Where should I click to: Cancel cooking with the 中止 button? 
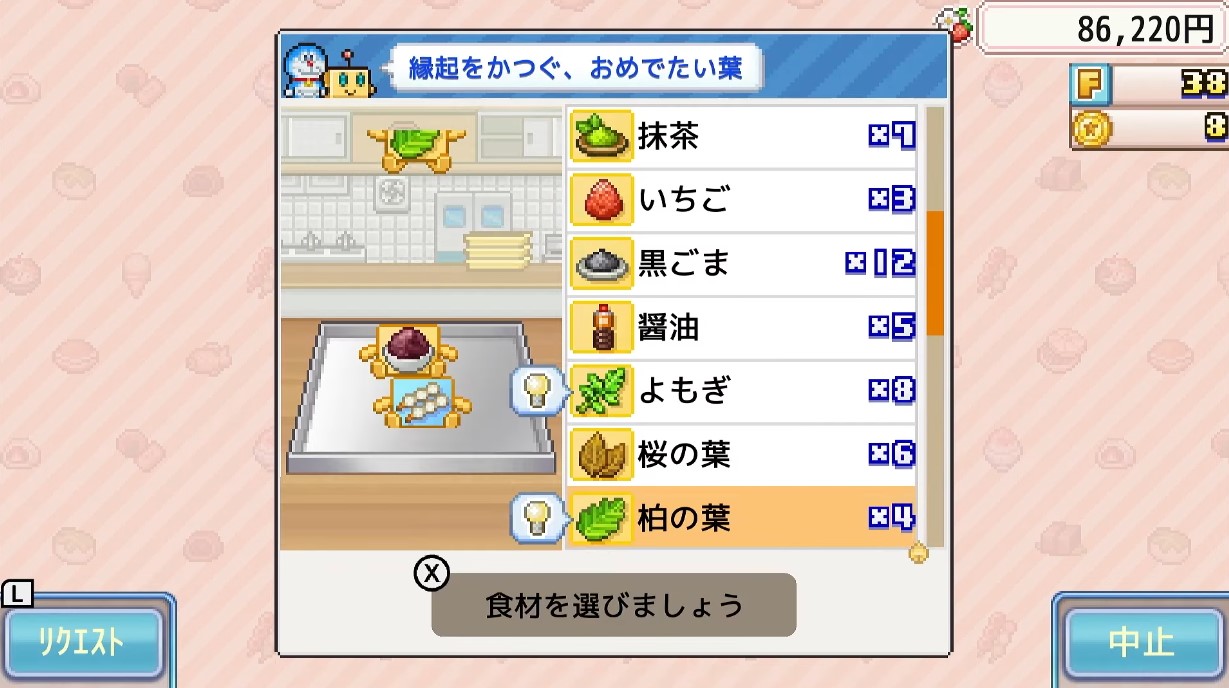click(x=1142, y=641)
